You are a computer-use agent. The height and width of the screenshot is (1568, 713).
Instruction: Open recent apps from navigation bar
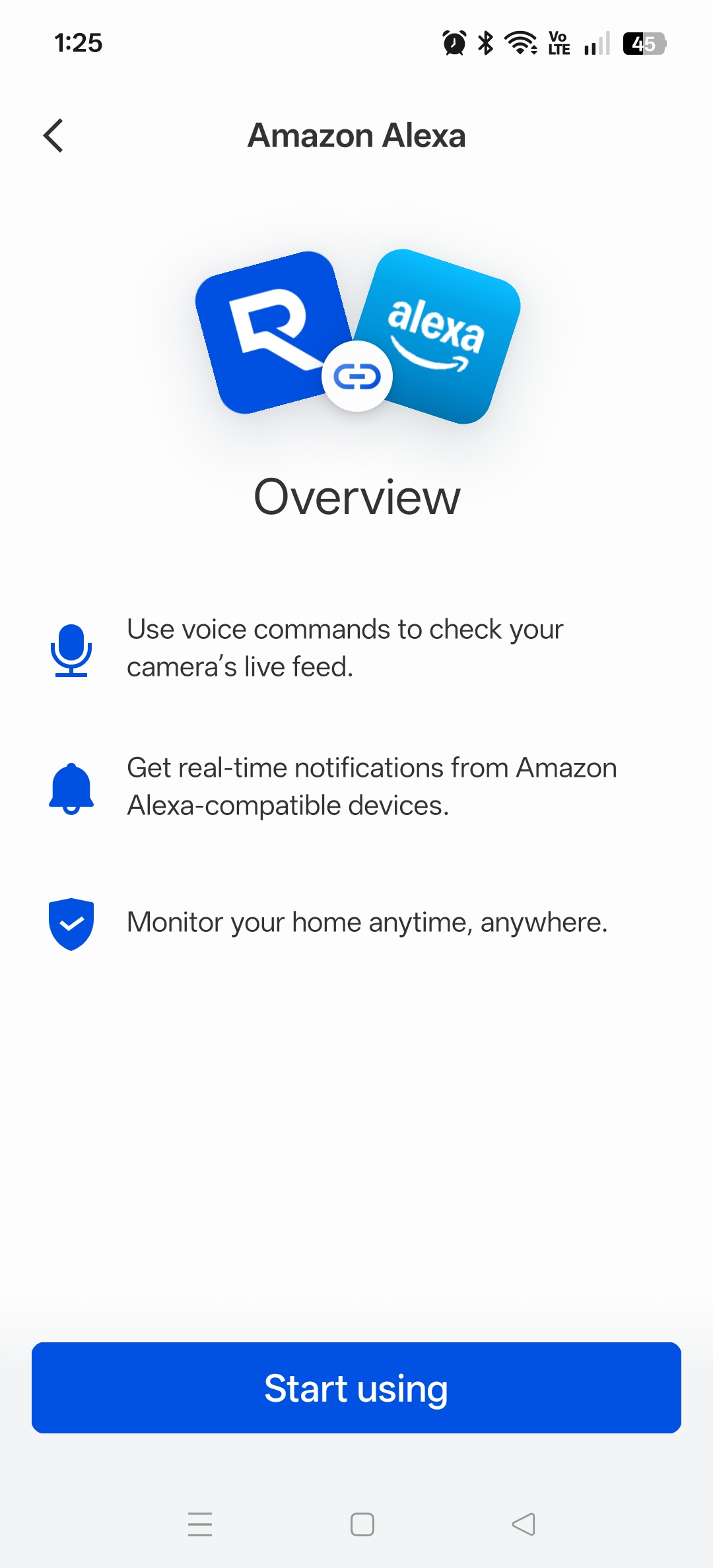pyautogui.click(x=200, y=1524)
